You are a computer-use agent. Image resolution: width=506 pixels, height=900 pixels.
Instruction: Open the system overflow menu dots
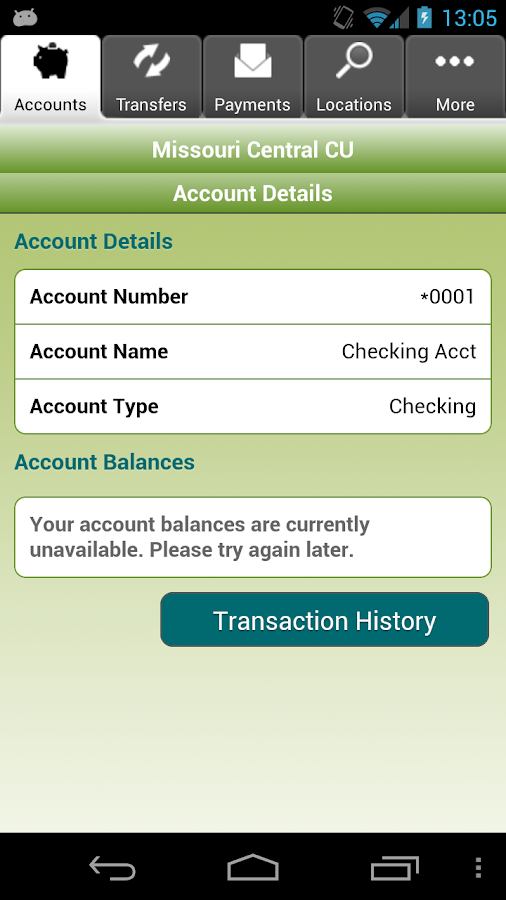478,867
